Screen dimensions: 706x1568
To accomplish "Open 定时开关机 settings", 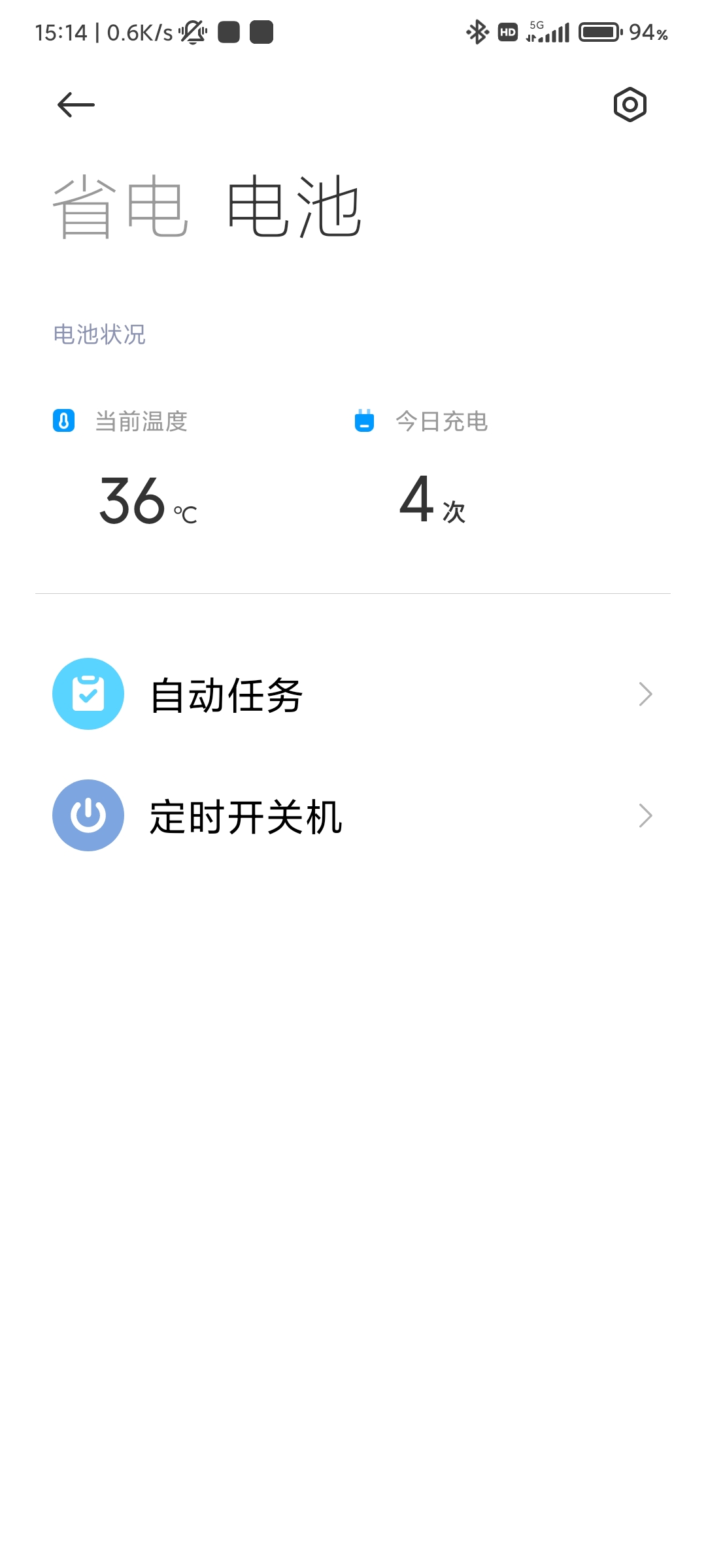I will 353,815.
